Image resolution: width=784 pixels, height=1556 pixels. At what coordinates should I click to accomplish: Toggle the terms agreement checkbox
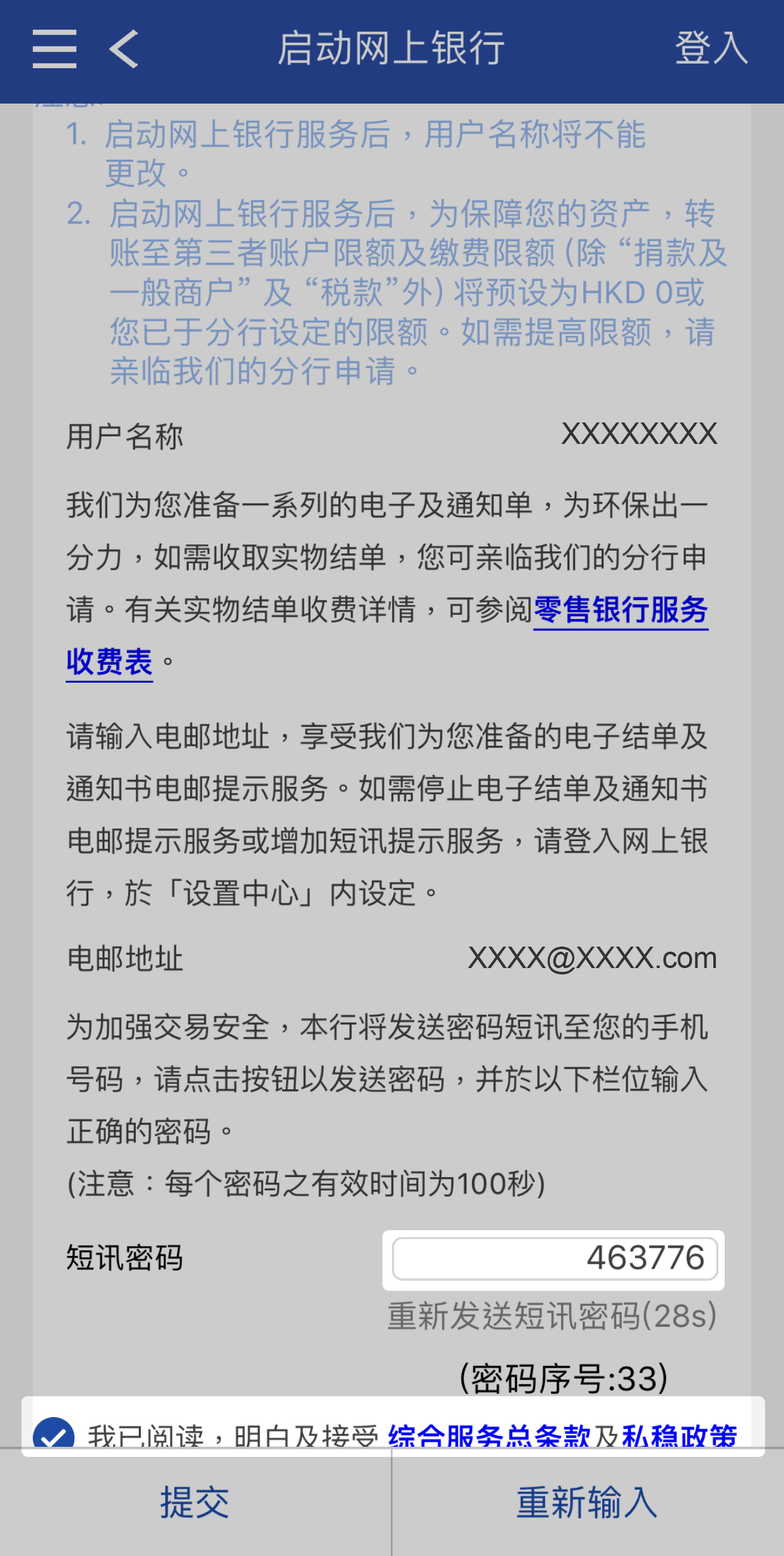click(54, 1435)
